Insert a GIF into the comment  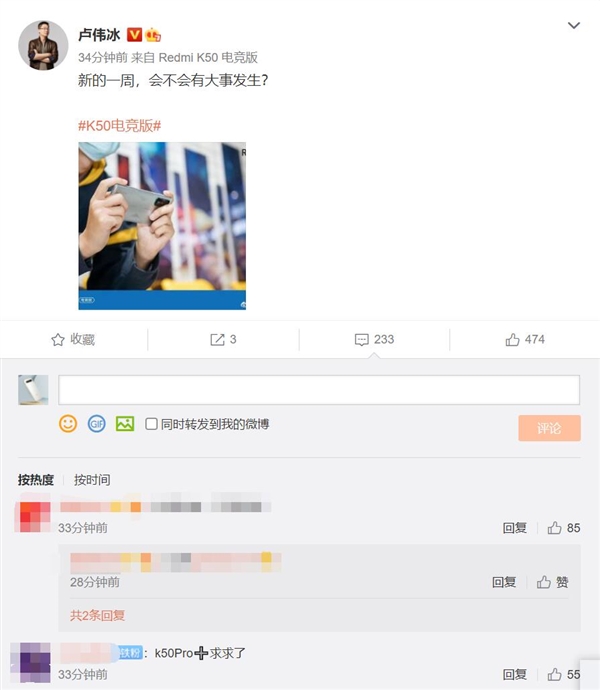[x=96, y=424]
